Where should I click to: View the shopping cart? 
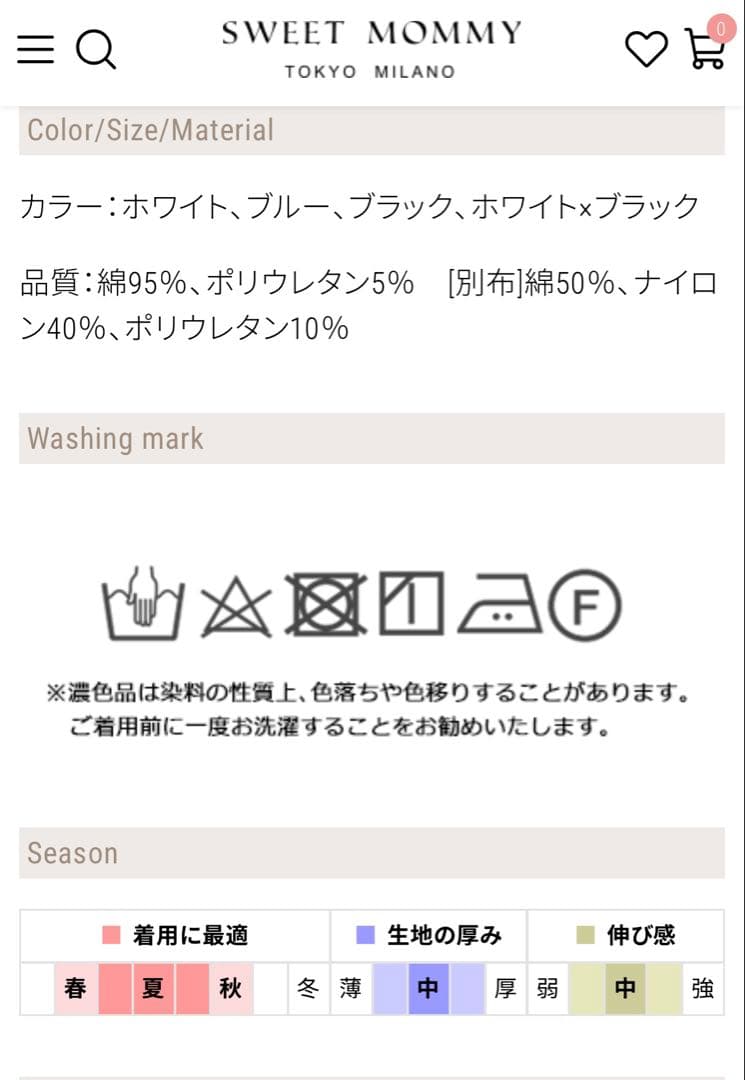point(708,45)
